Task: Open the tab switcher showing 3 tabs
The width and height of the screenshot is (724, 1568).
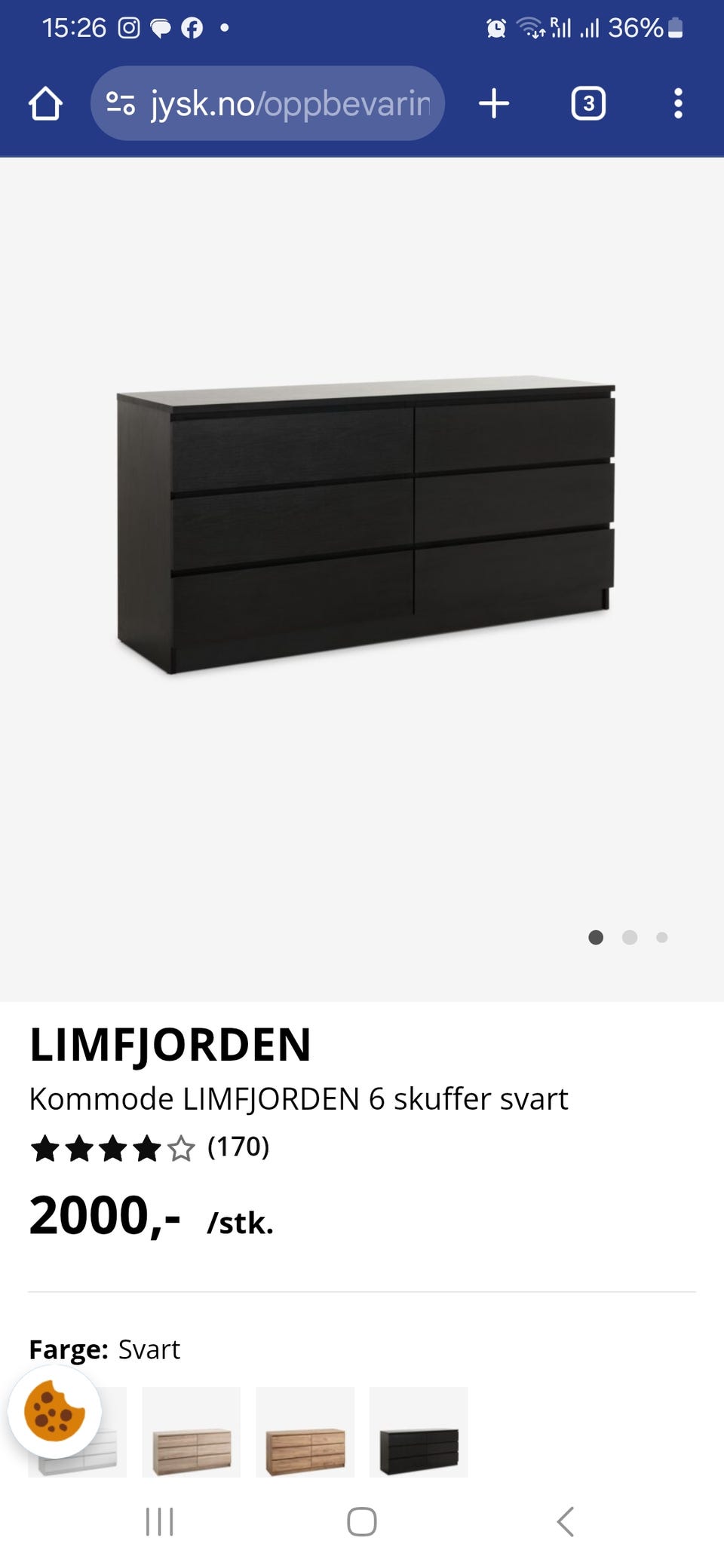Action: tap(588, 103)
